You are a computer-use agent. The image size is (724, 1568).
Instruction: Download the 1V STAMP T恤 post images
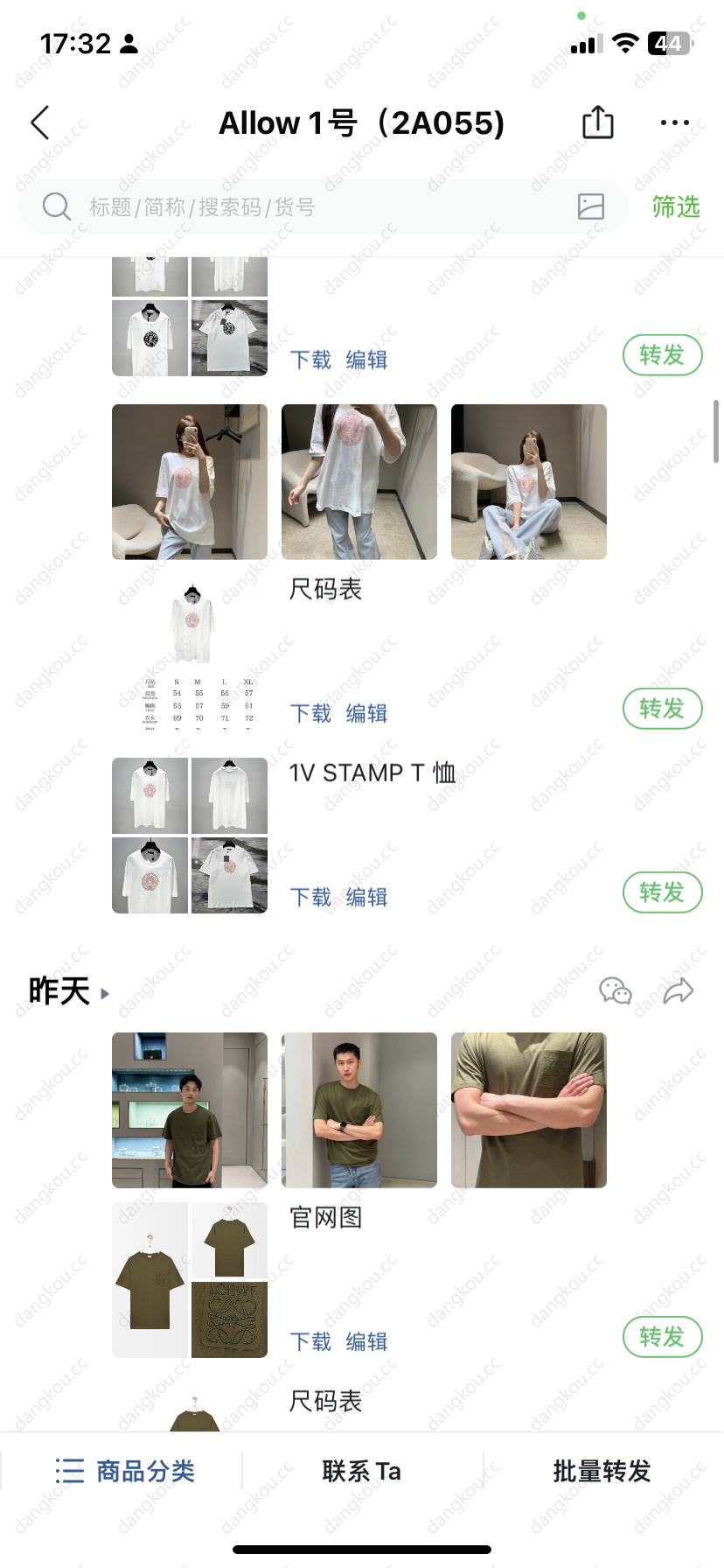(x=310, y=897)
